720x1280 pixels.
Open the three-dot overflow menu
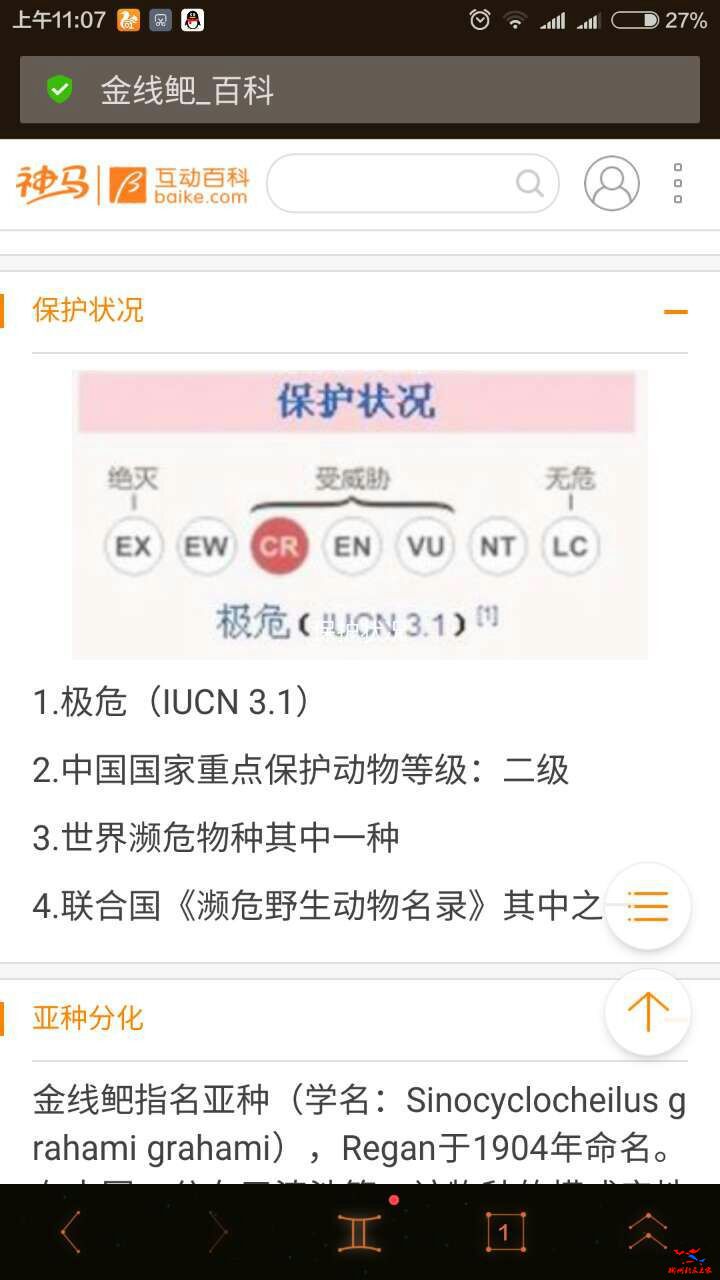[x=678, y=184]
